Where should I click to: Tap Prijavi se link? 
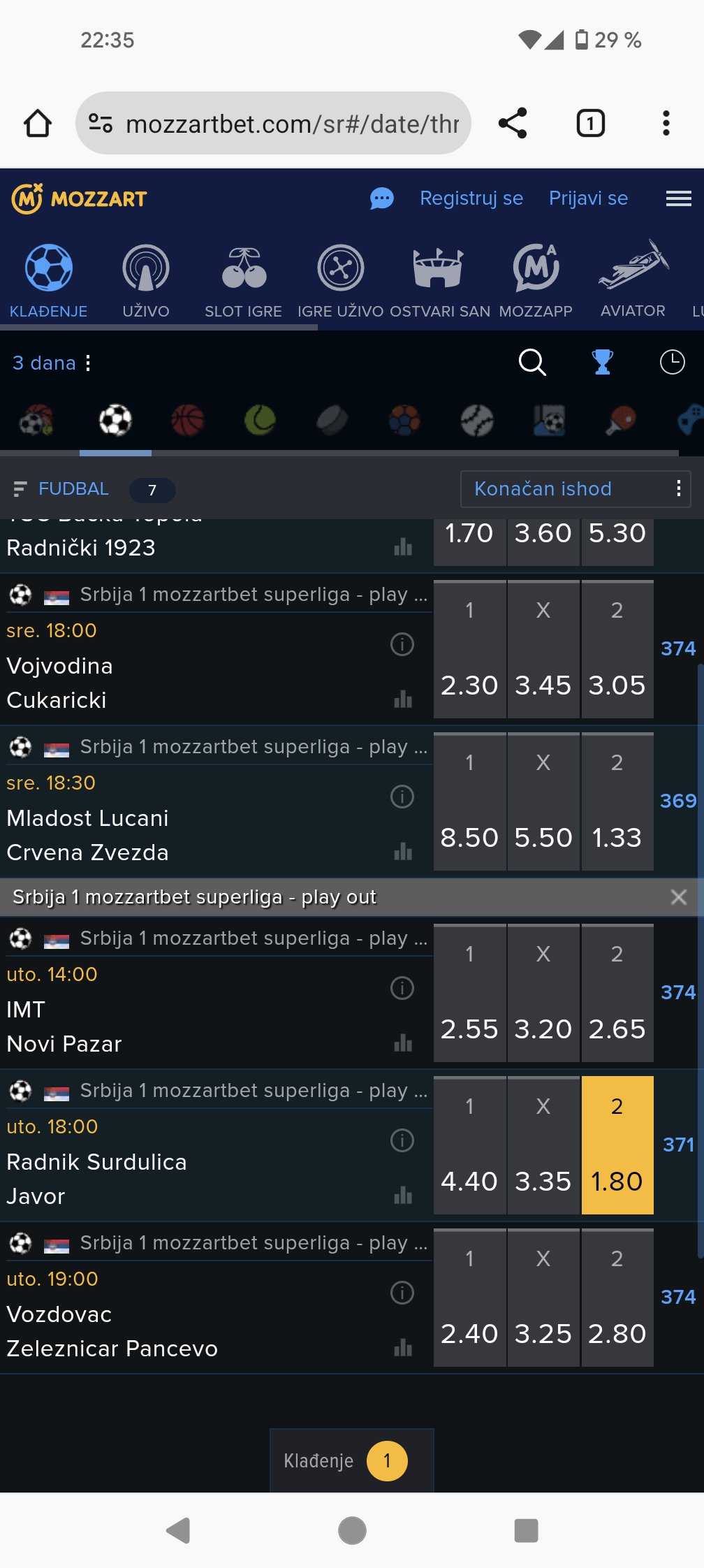(x=588, y=198)
